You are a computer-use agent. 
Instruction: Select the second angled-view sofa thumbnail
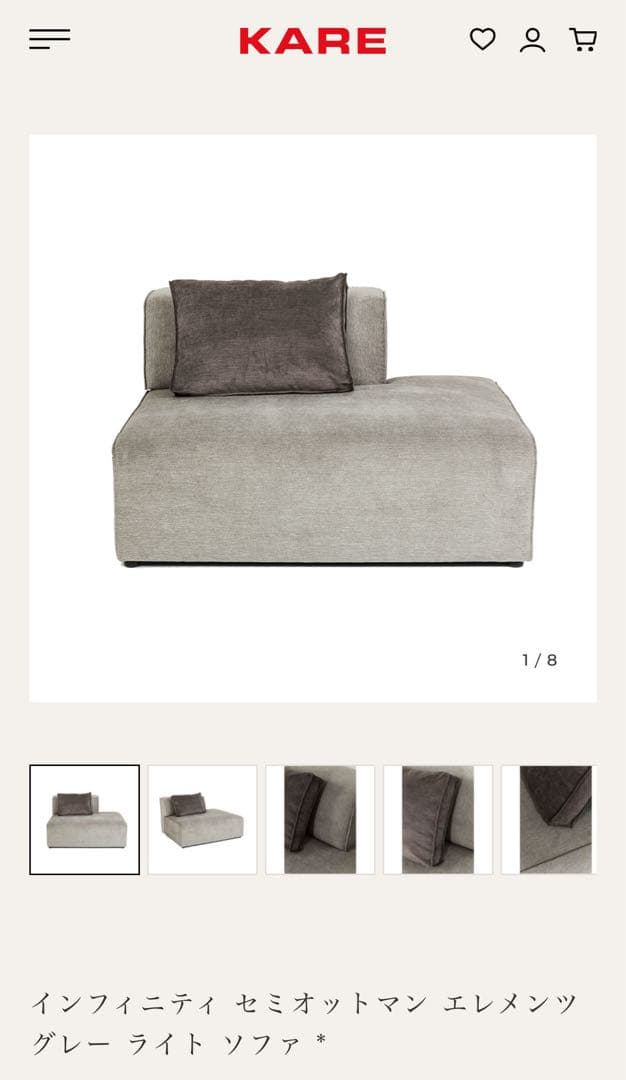point(202,819)
